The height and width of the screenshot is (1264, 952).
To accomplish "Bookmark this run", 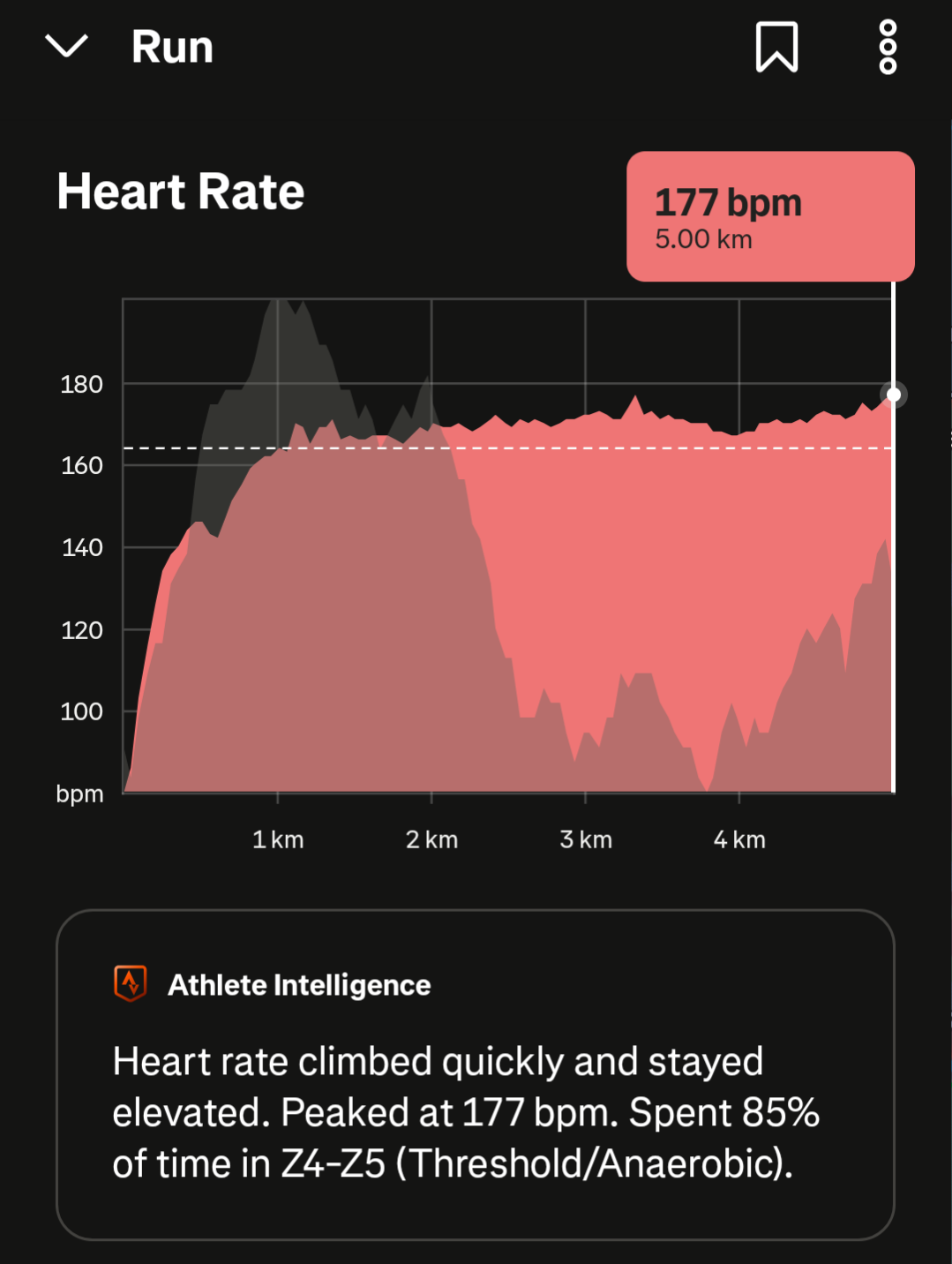I will click(776, 47).
